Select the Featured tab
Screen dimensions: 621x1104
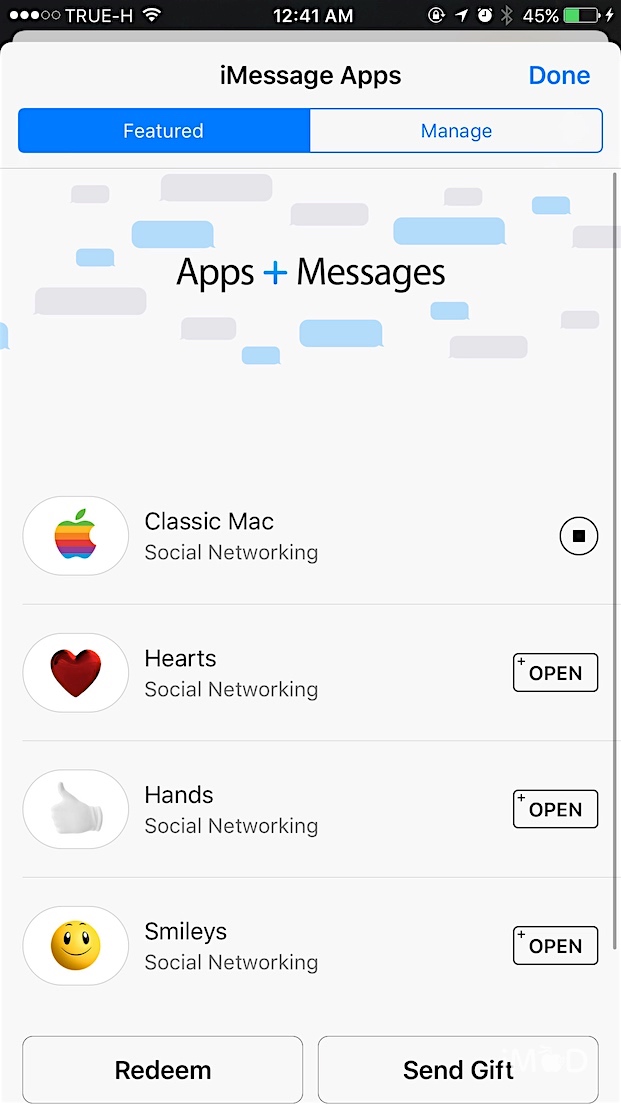(x=163, y=131)
